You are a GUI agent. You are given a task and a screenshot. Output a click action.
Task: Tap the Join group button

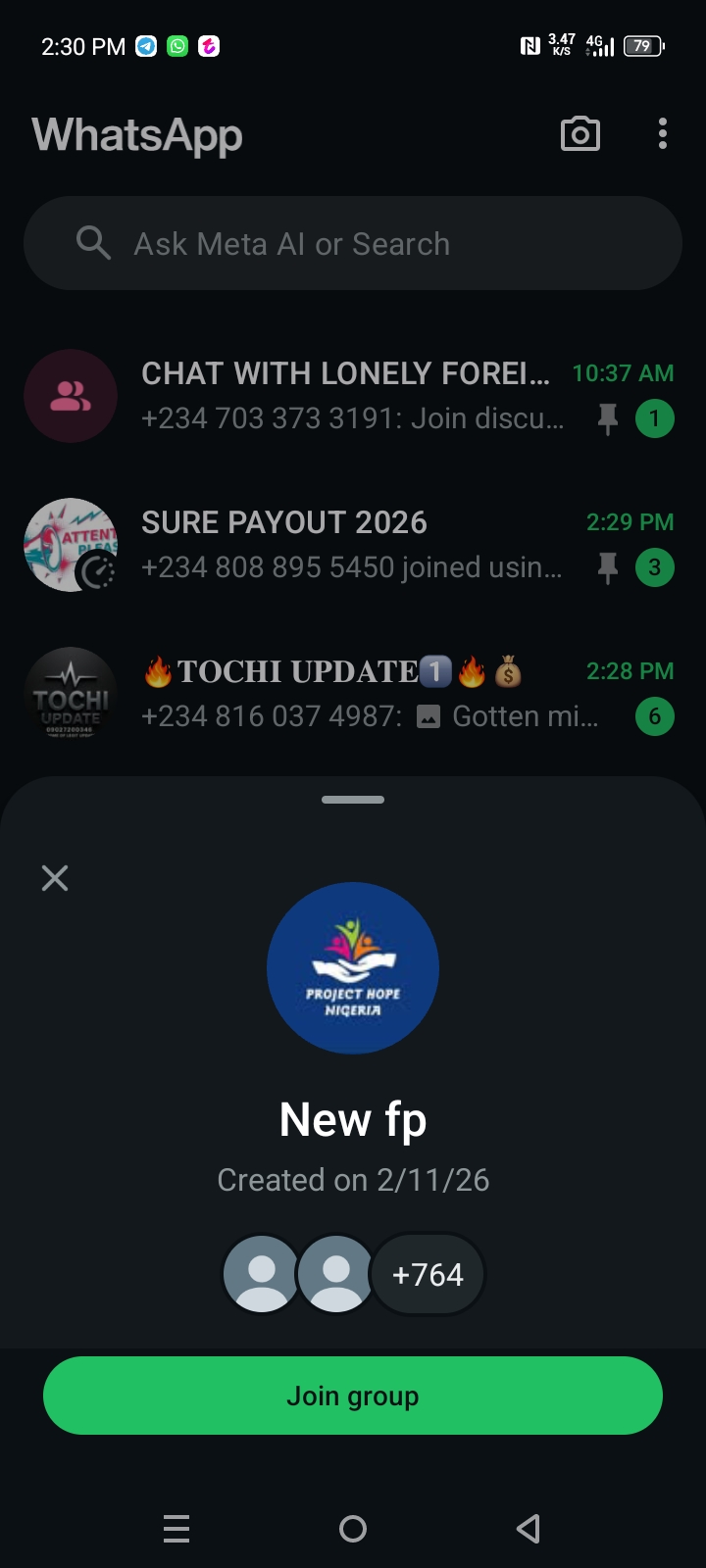click(x=353, y=1396)
